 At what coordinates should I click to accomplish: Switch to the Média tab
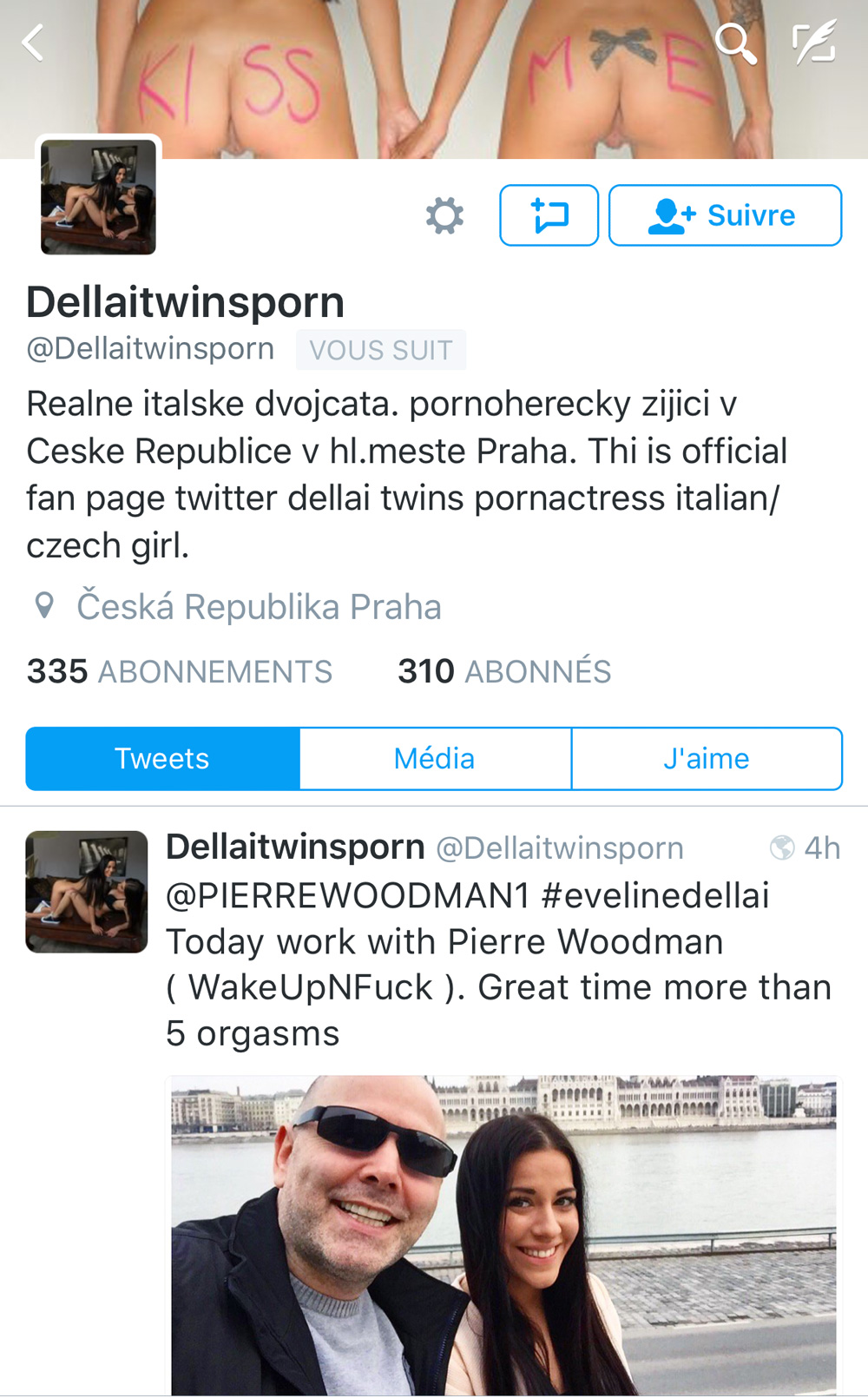click(434, 759)
